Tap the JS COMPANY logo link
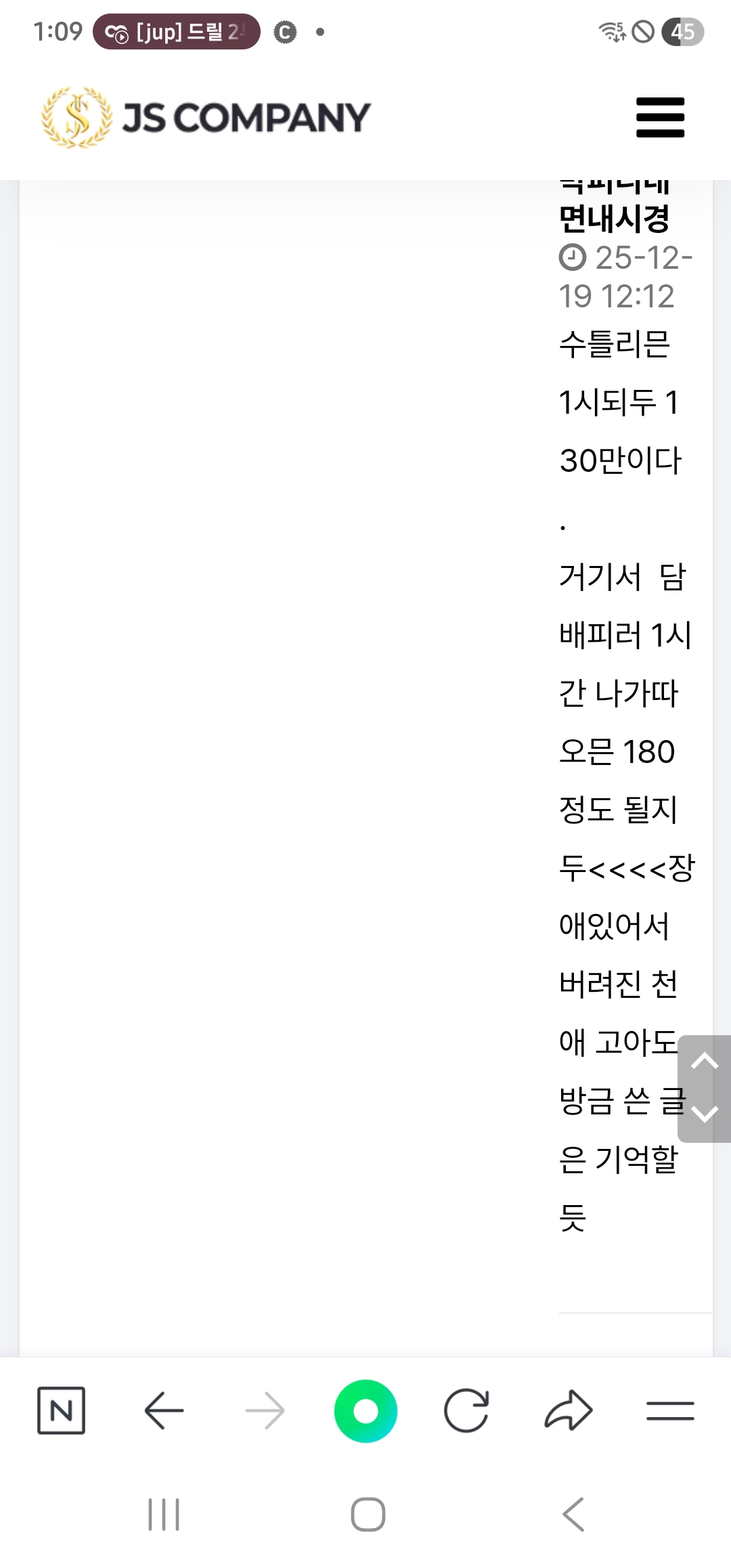Viewport: 731px width, 1568px height. [x=206, y=118]
